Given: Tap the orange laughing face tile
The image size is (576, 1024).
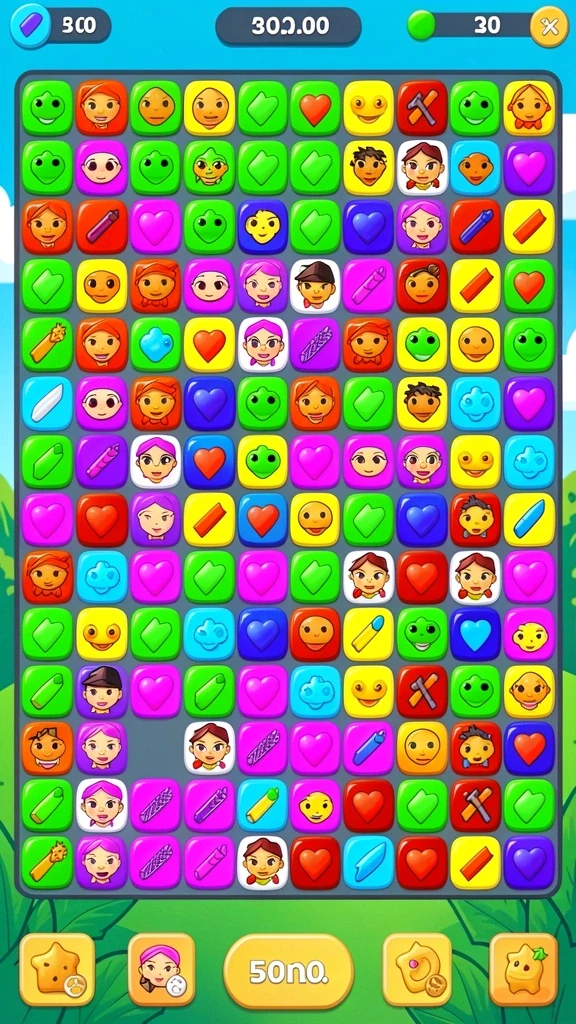Looking at the screenshot, I should (x=48, y=748).
